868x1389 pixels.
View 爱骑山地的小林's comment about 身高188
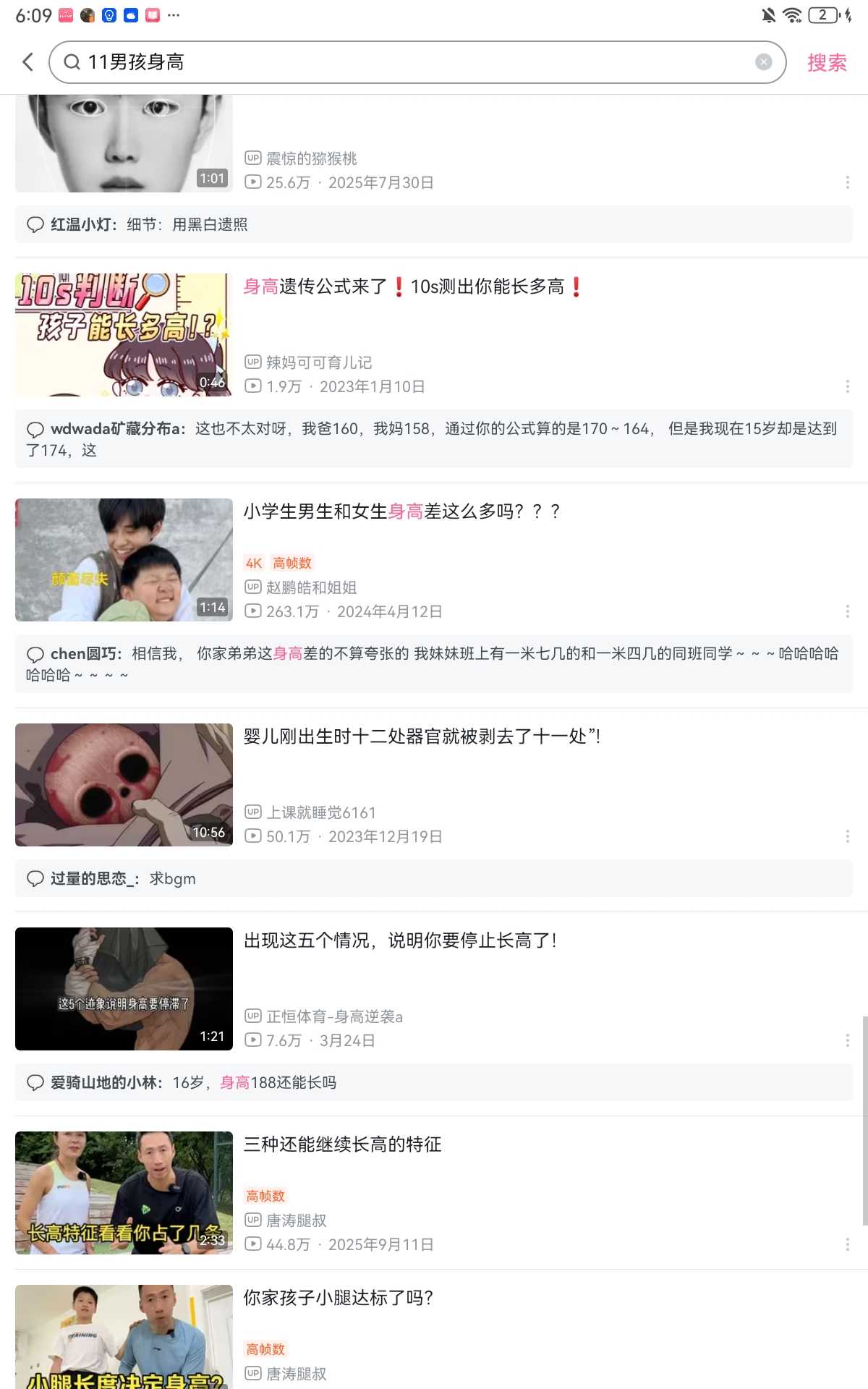[x=433, y=1082]
